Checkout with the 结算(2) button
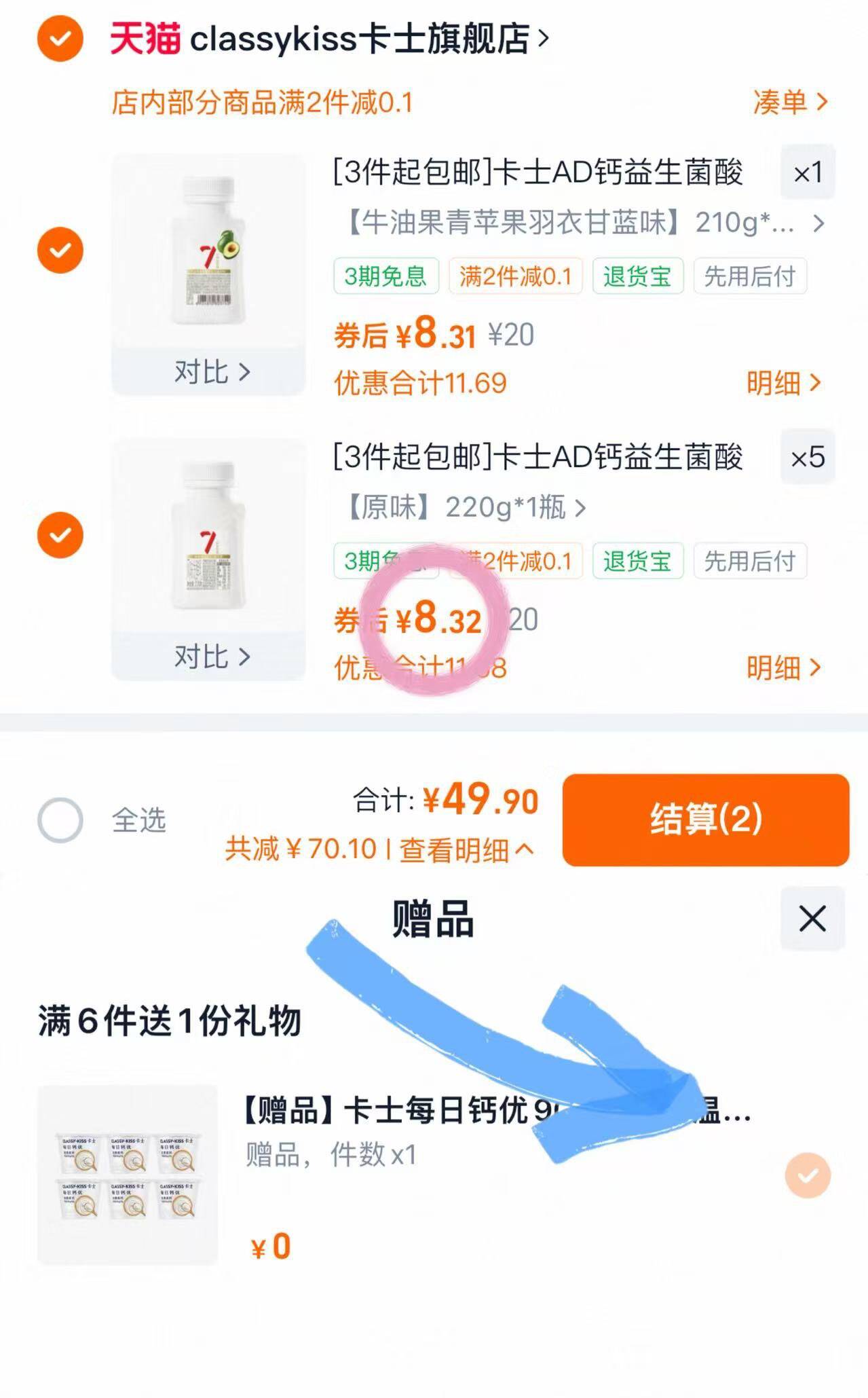This screenshot has height=1398, width=868. click(706, 820)
